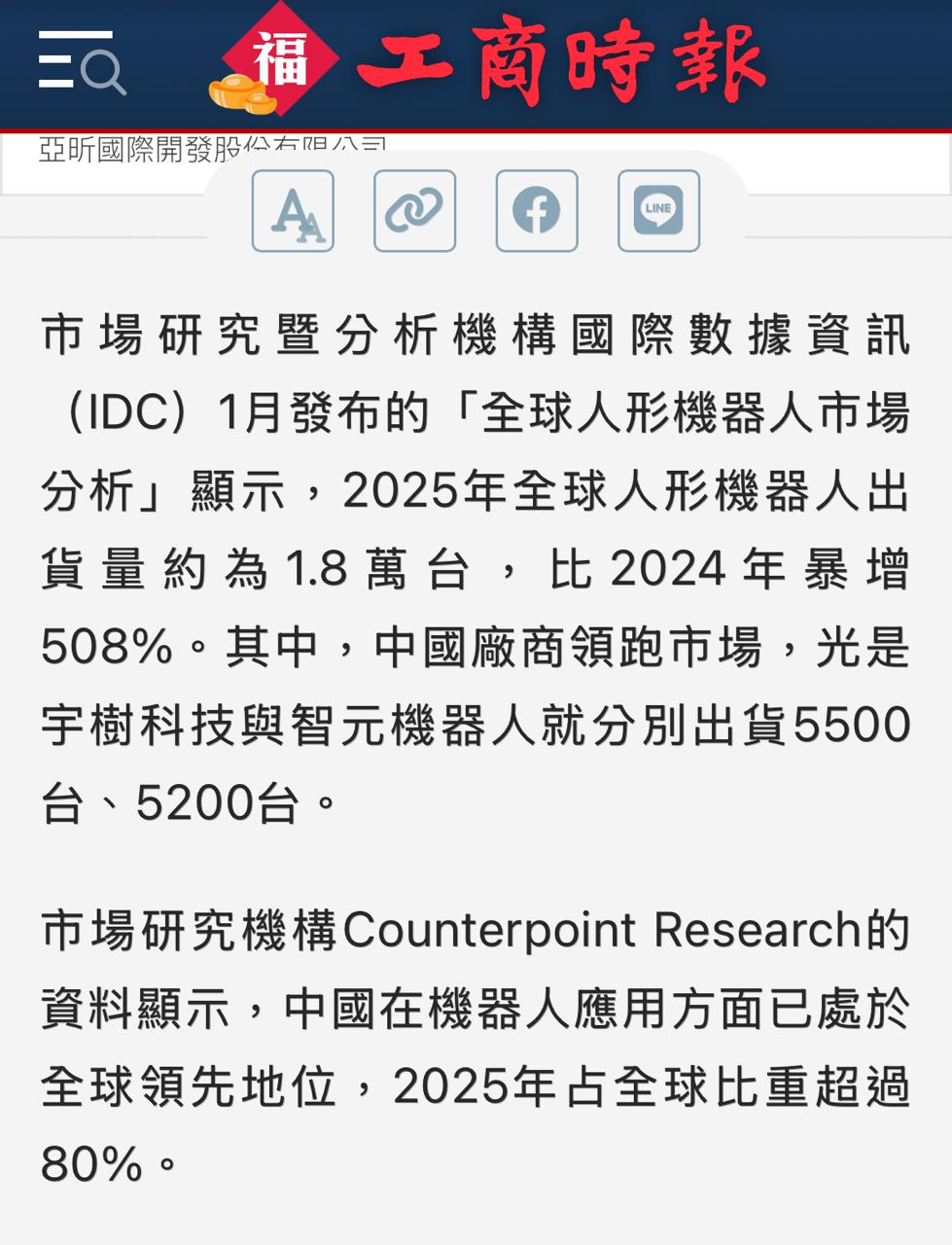Viewport: 952px width, 1245px height.
Task: Share this article on Facebook
Action: (x=537, y=211)
